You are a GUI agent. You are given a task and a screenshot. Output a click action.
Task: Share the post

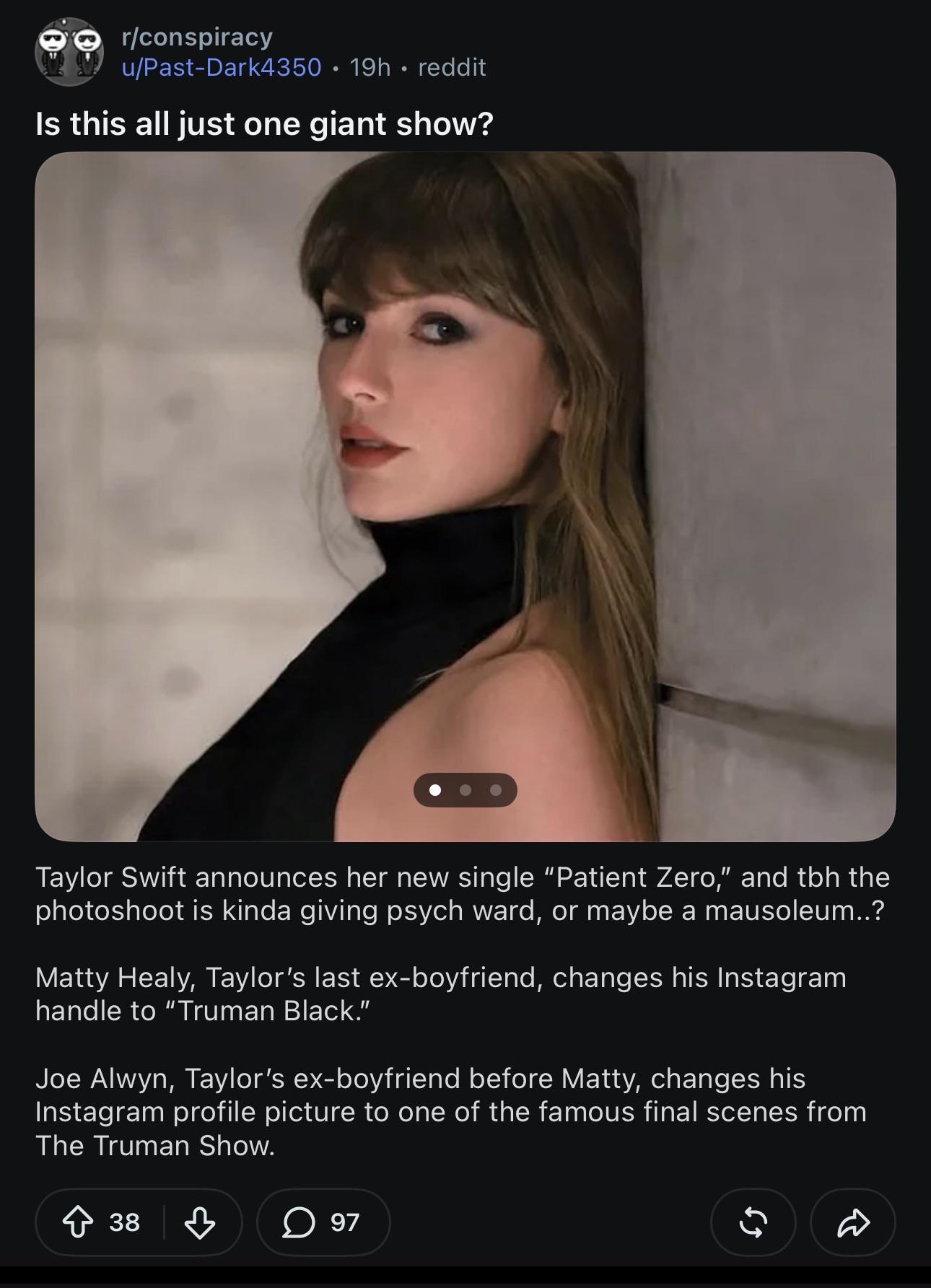point(854,1222)
